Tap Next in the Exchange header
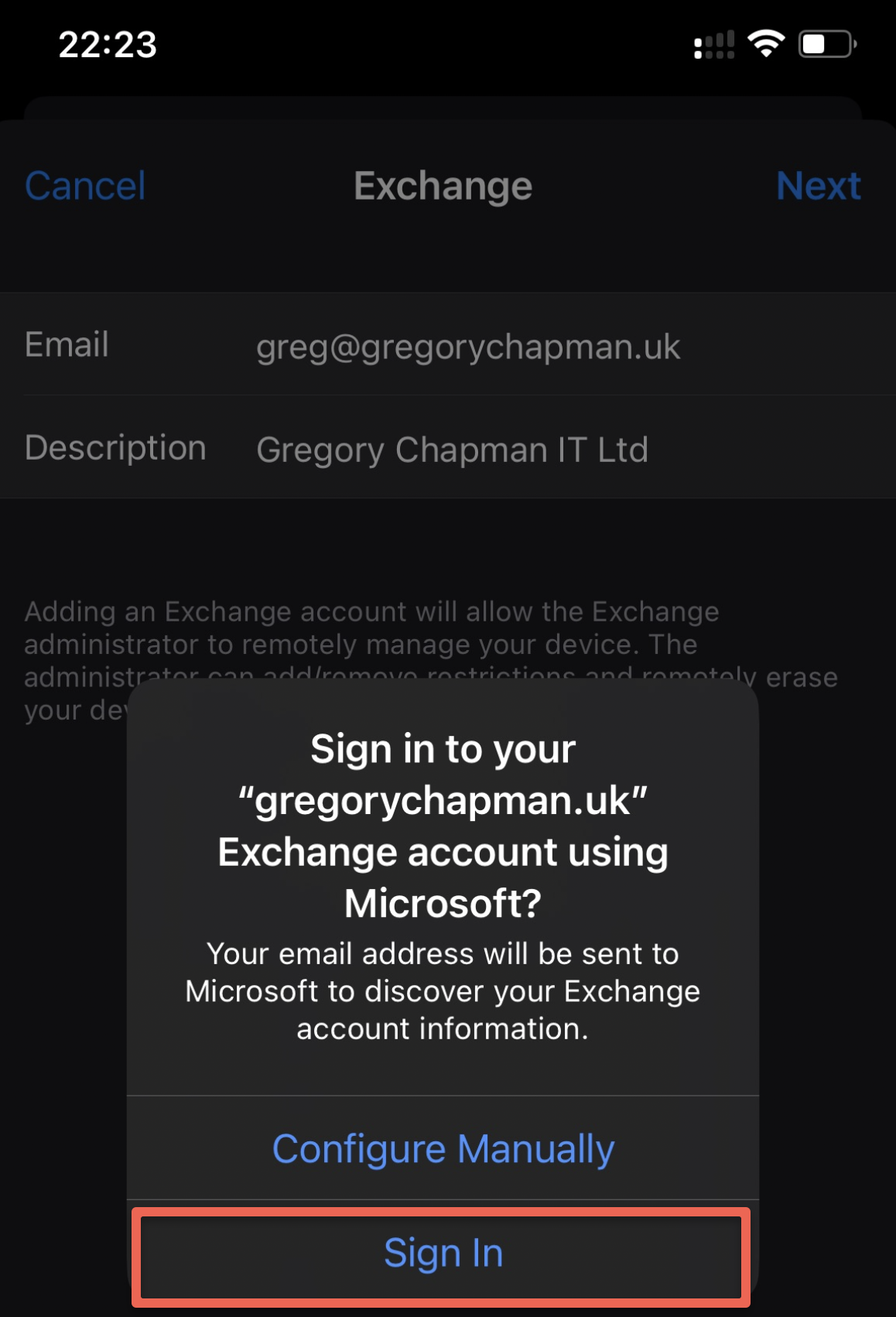Screen dimensions: 896x1317 [x=818, y=186]
